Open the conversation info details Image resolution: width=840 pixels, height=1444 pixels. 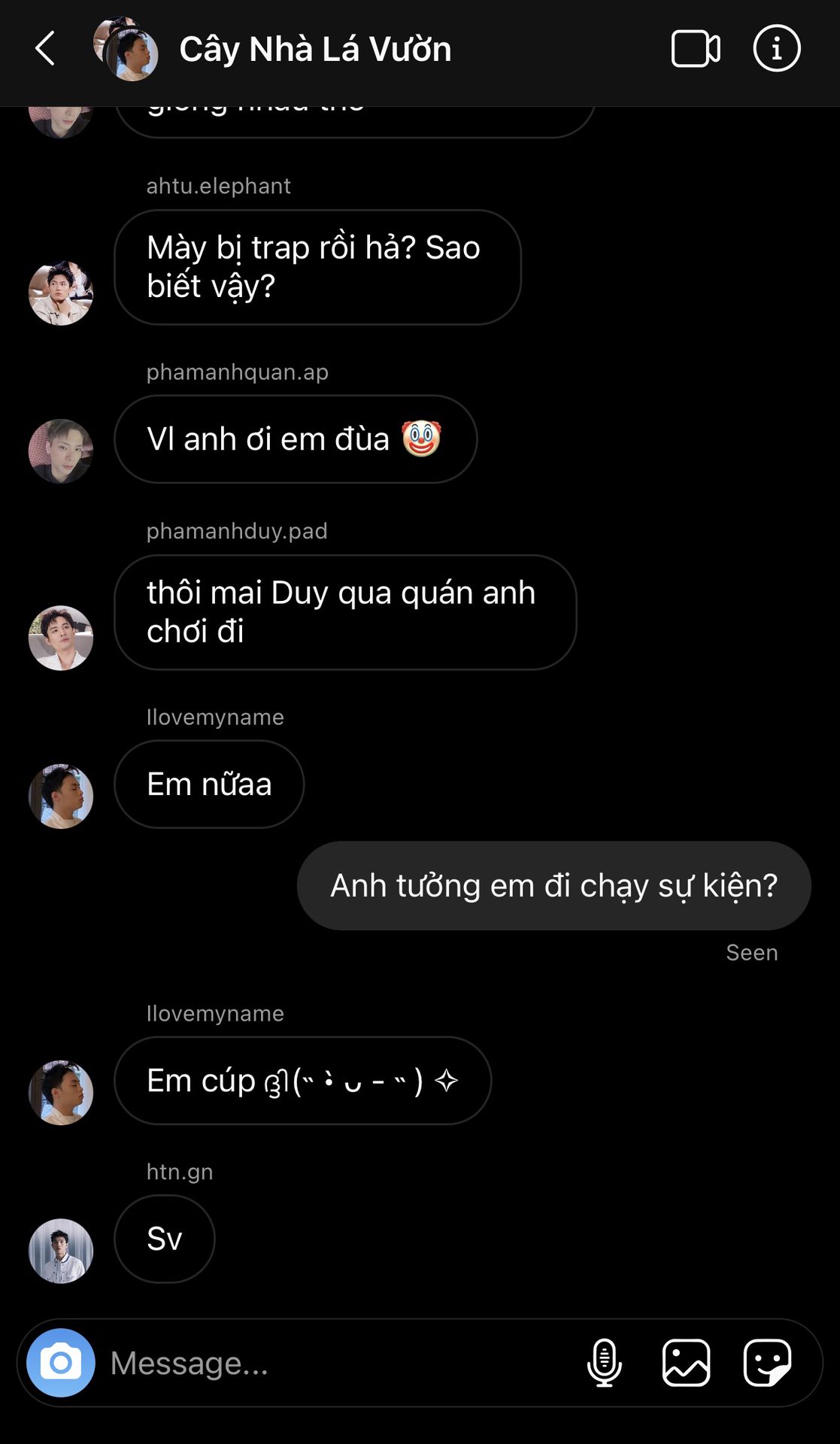(777, 49)
